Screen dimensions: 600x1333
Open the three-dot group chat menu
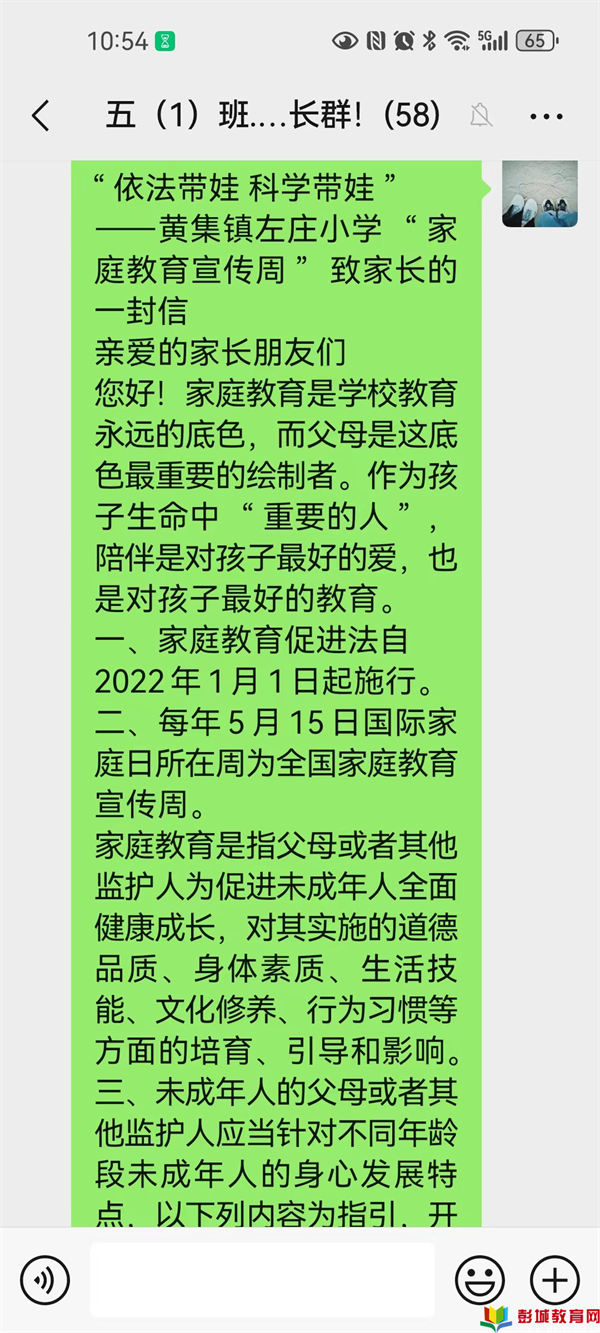[x=546, y=117]
